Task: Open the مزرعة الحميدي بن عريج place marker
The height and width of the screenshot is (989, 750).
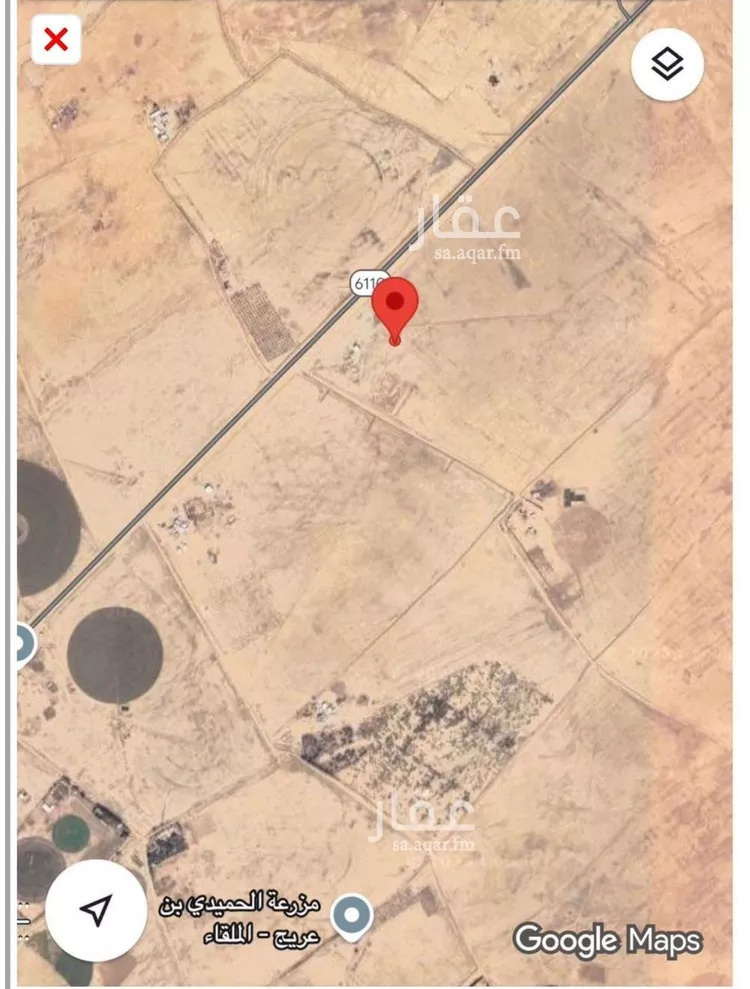Action: point(351,915)
